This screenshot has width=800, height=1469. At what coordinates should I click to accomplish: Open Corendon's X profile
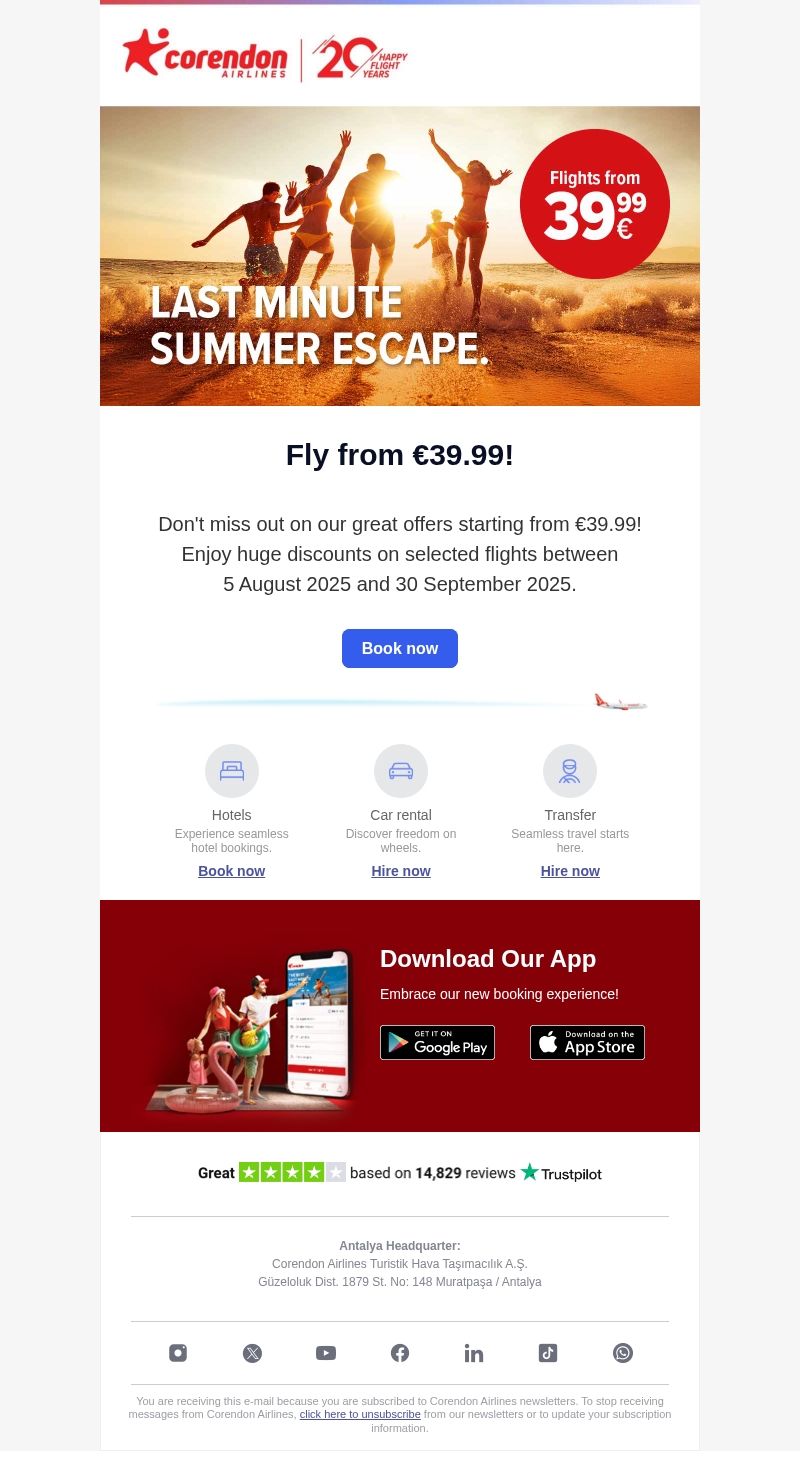tap(252, 1353)
